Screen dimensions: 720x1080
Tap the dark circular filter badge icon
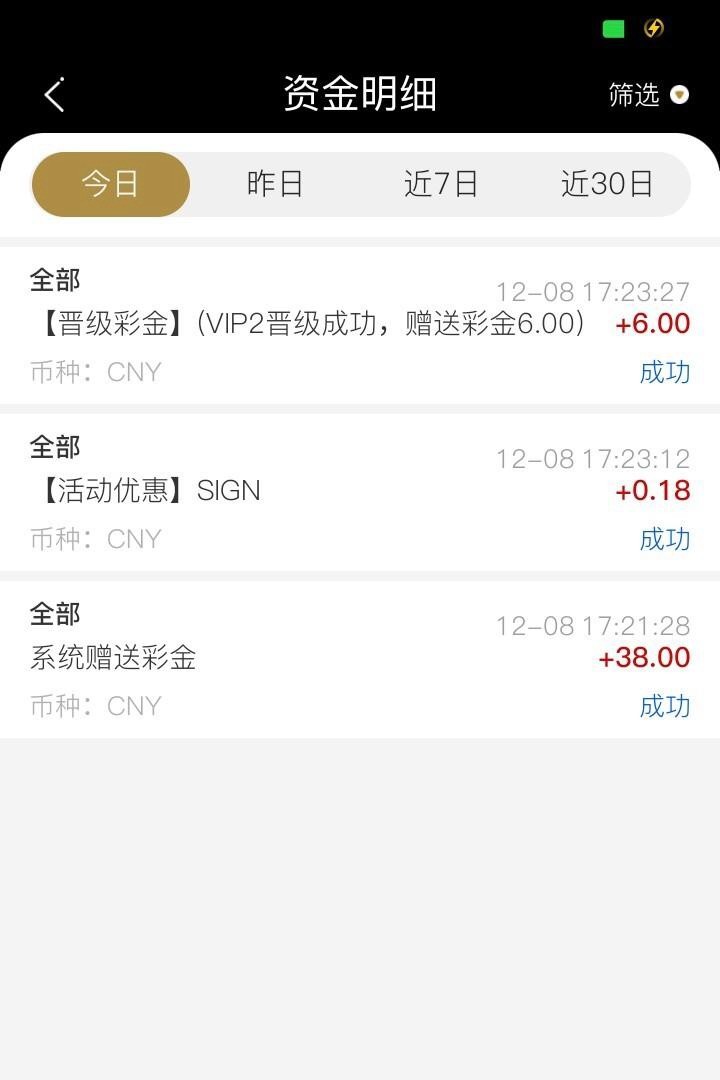click(x=679, y=94)
